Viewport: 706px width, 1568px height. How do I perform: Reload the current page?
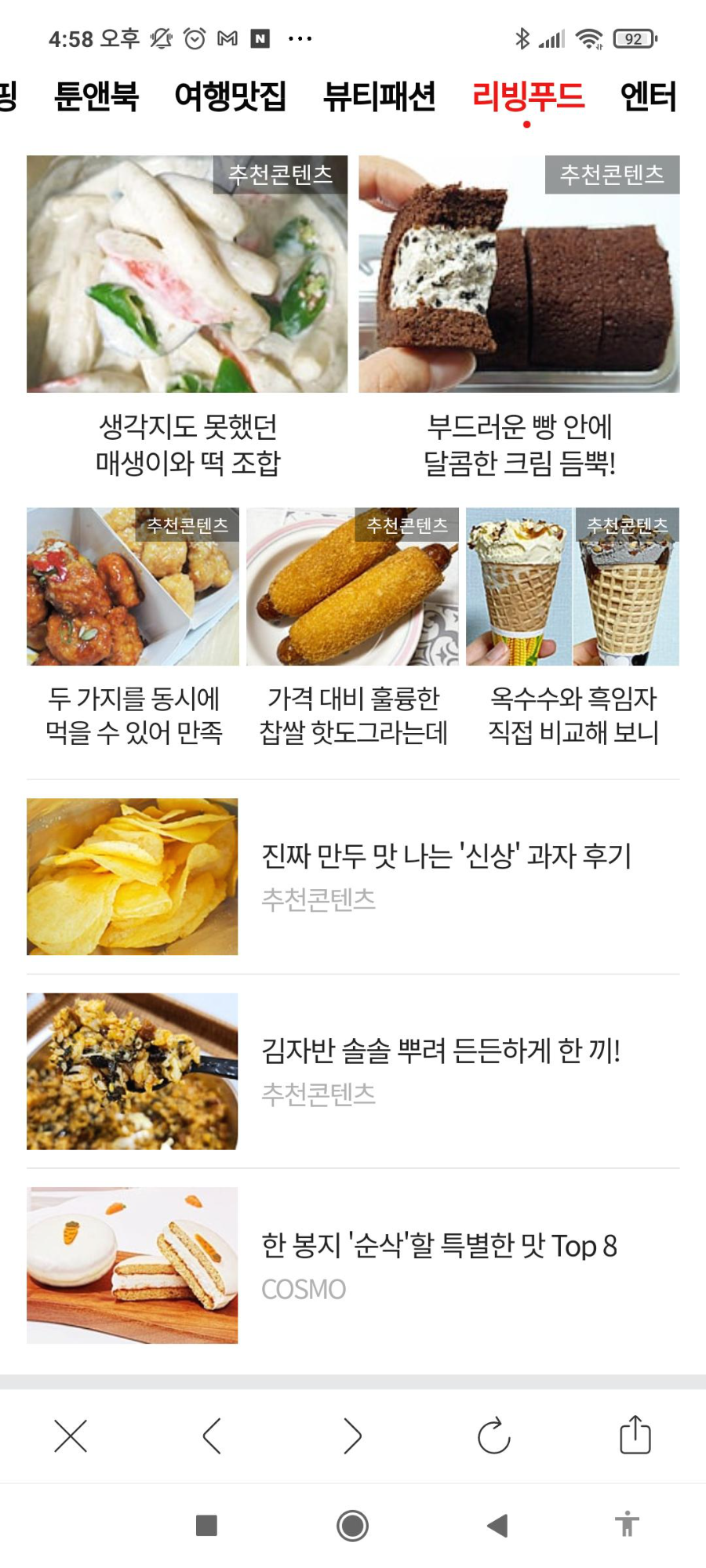pos(494,1436)
